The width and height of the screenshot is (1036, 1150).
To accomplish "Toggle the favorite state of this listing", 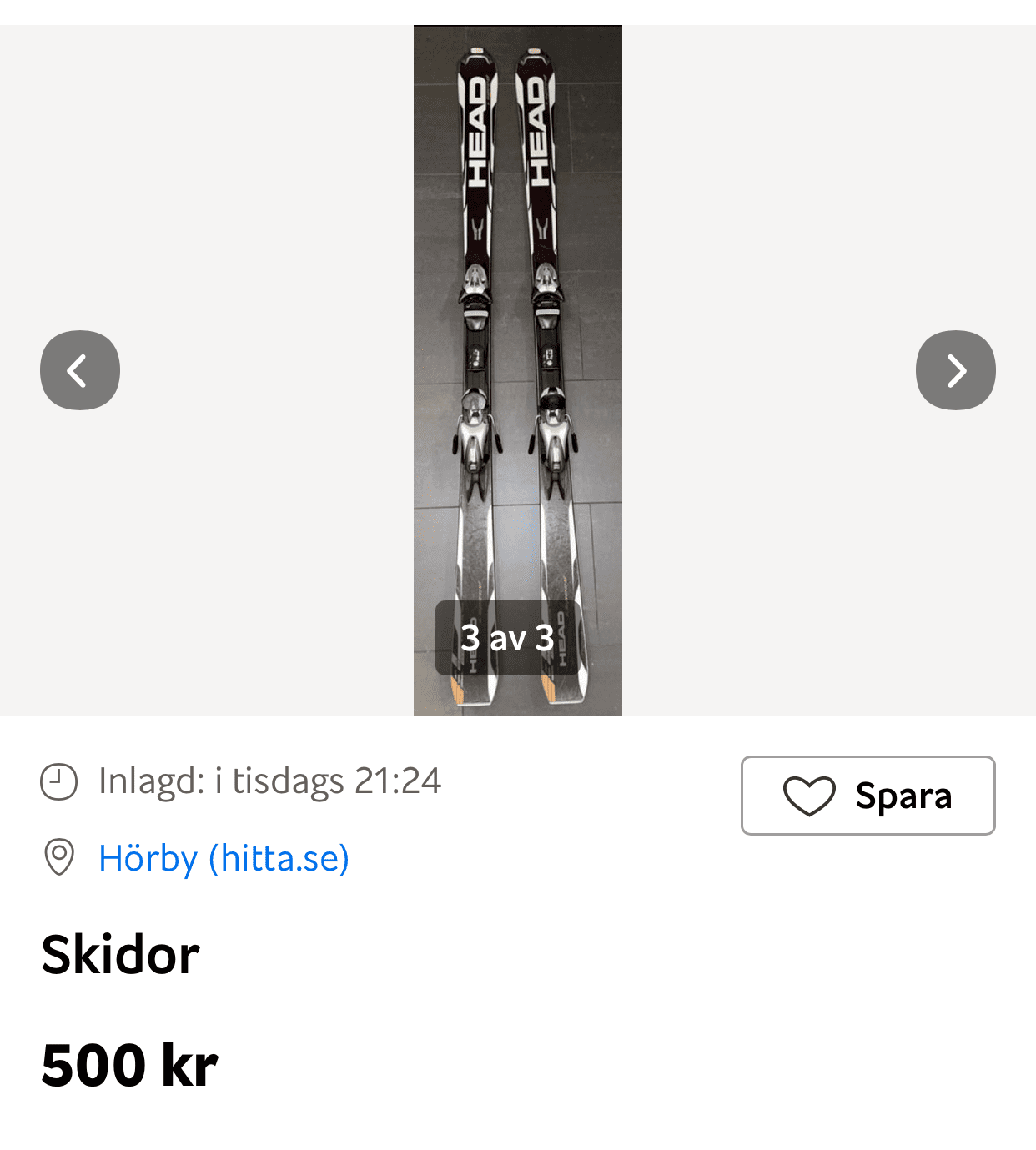I will click(868, 796).
